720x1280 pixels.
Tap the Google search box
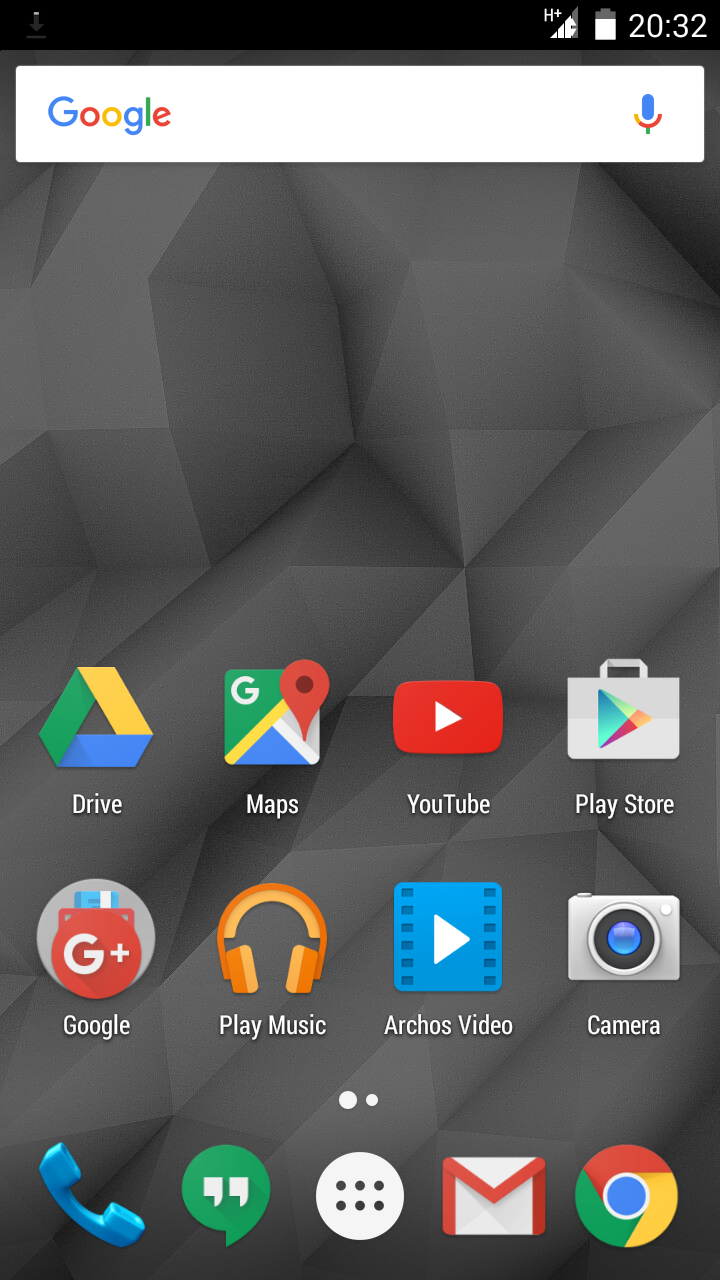[x=360, y=114]
